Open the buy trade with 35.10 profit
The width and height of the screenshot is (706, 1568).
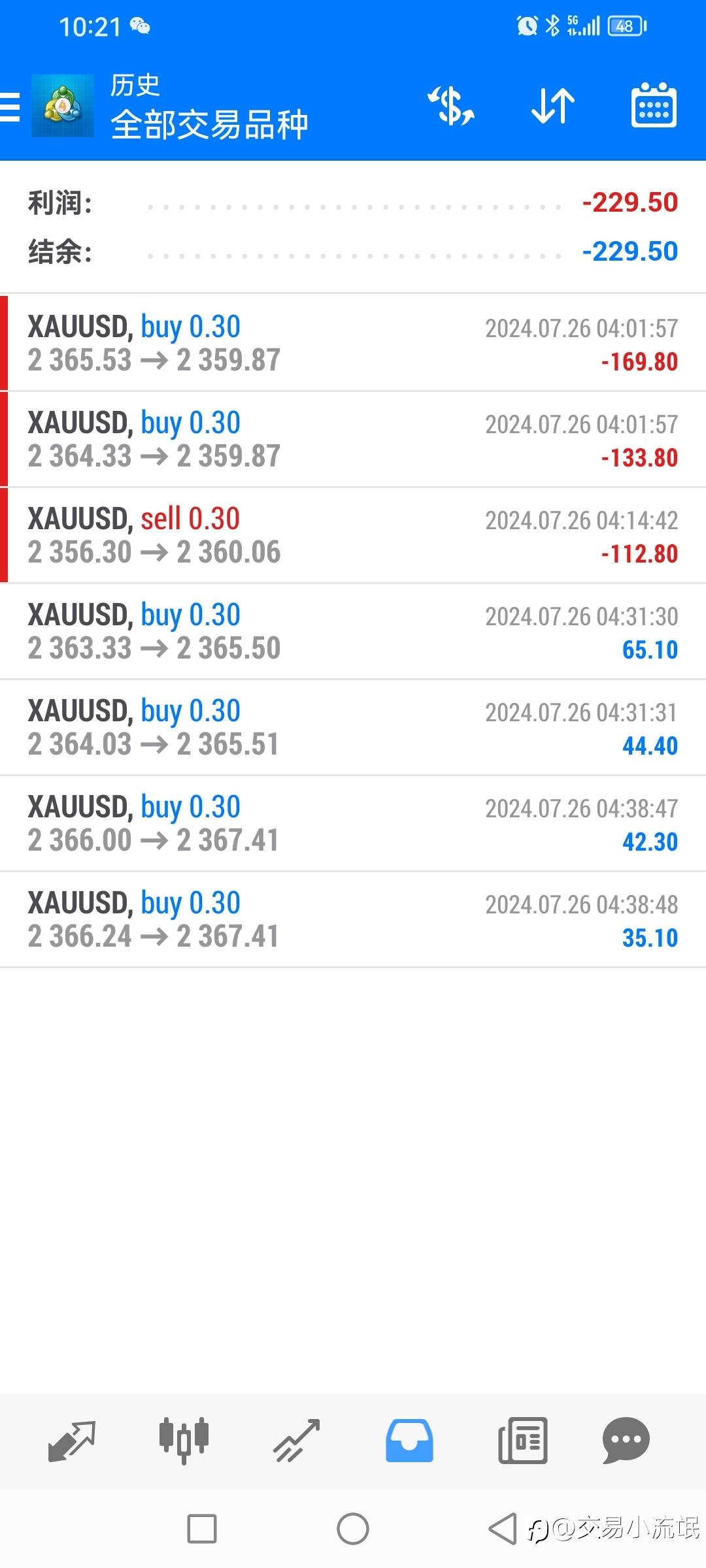(x=353, y=919)
